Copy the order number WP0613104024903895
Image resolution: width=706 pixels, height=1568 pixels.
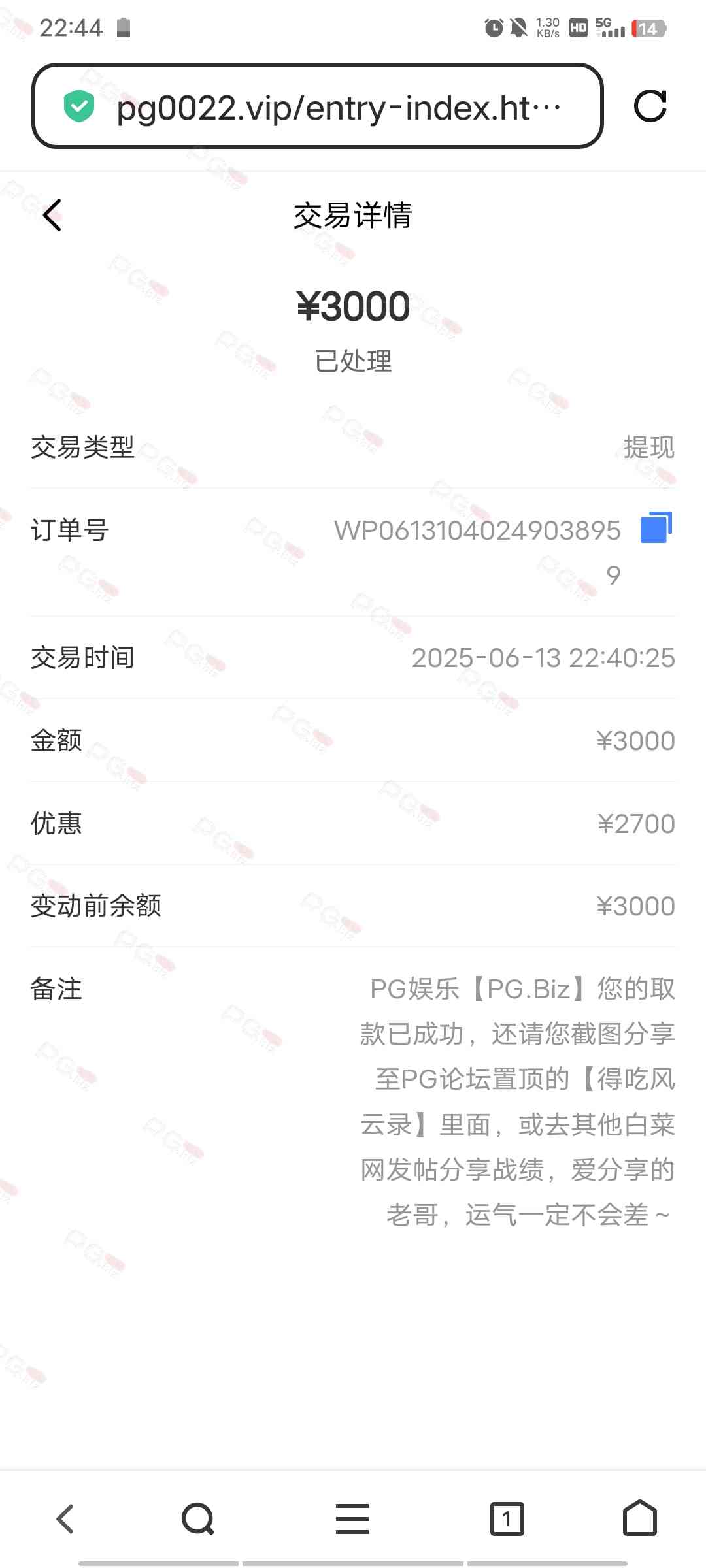click(656, 528)
